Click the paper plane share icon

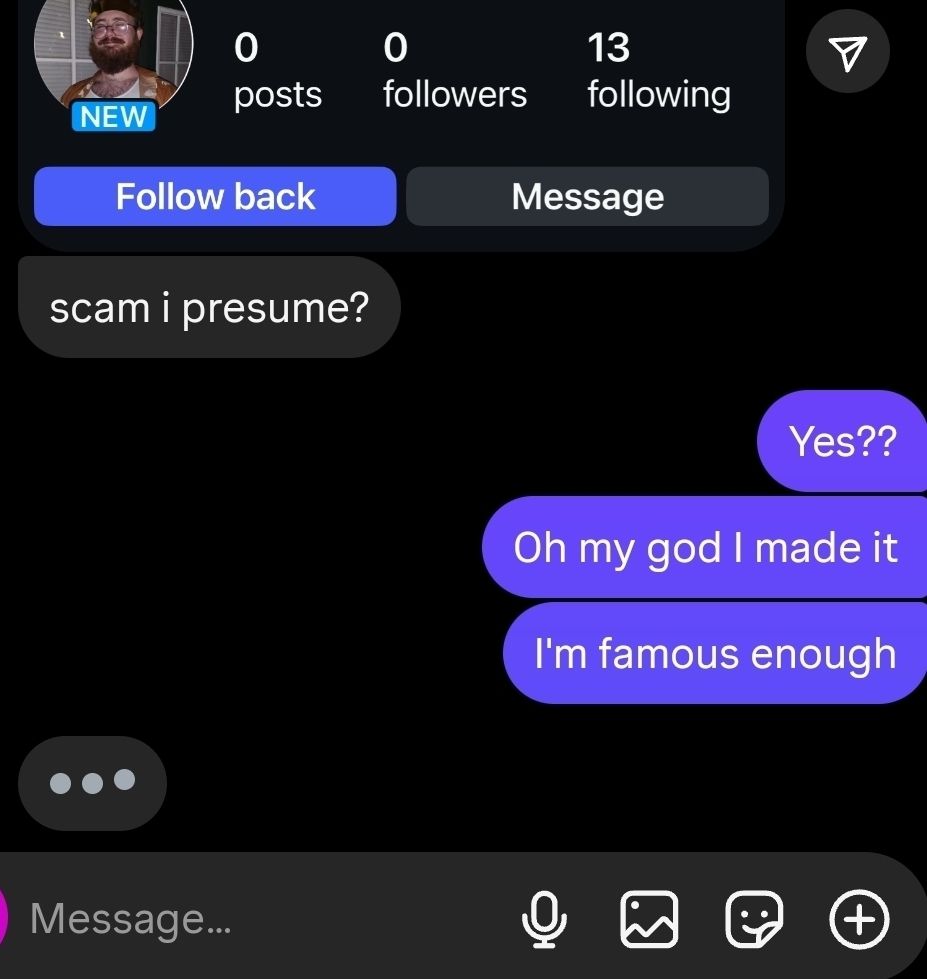pyautogui.click(x=846, y=51)
